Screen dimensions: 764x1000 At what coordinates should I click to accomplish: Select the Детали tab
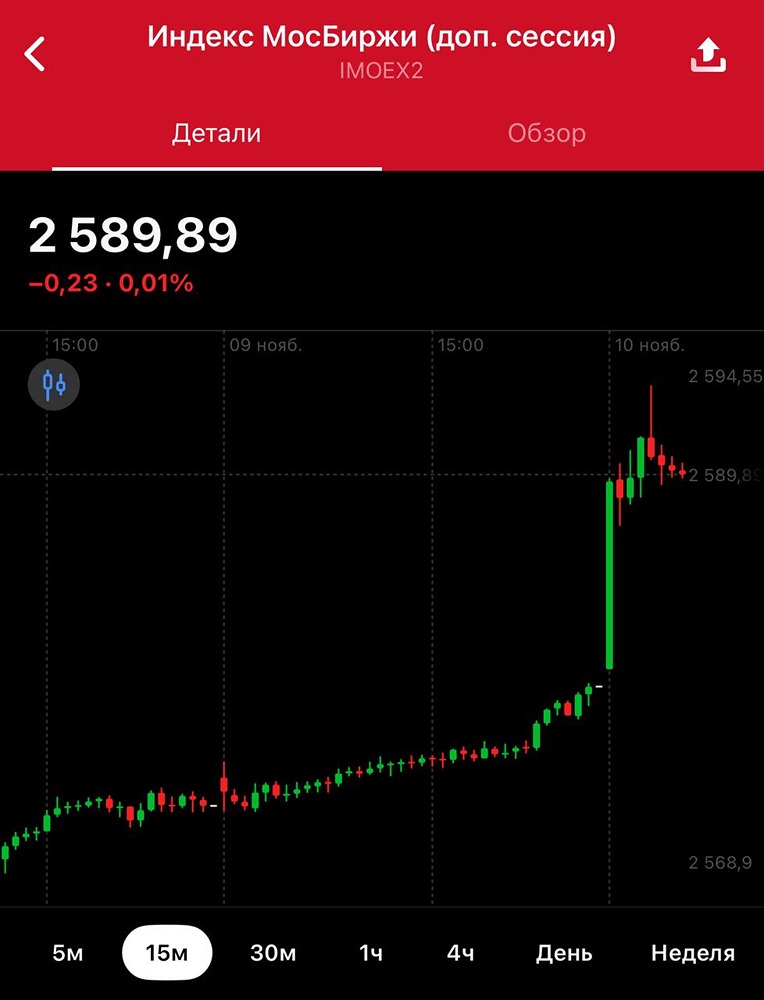216,133
